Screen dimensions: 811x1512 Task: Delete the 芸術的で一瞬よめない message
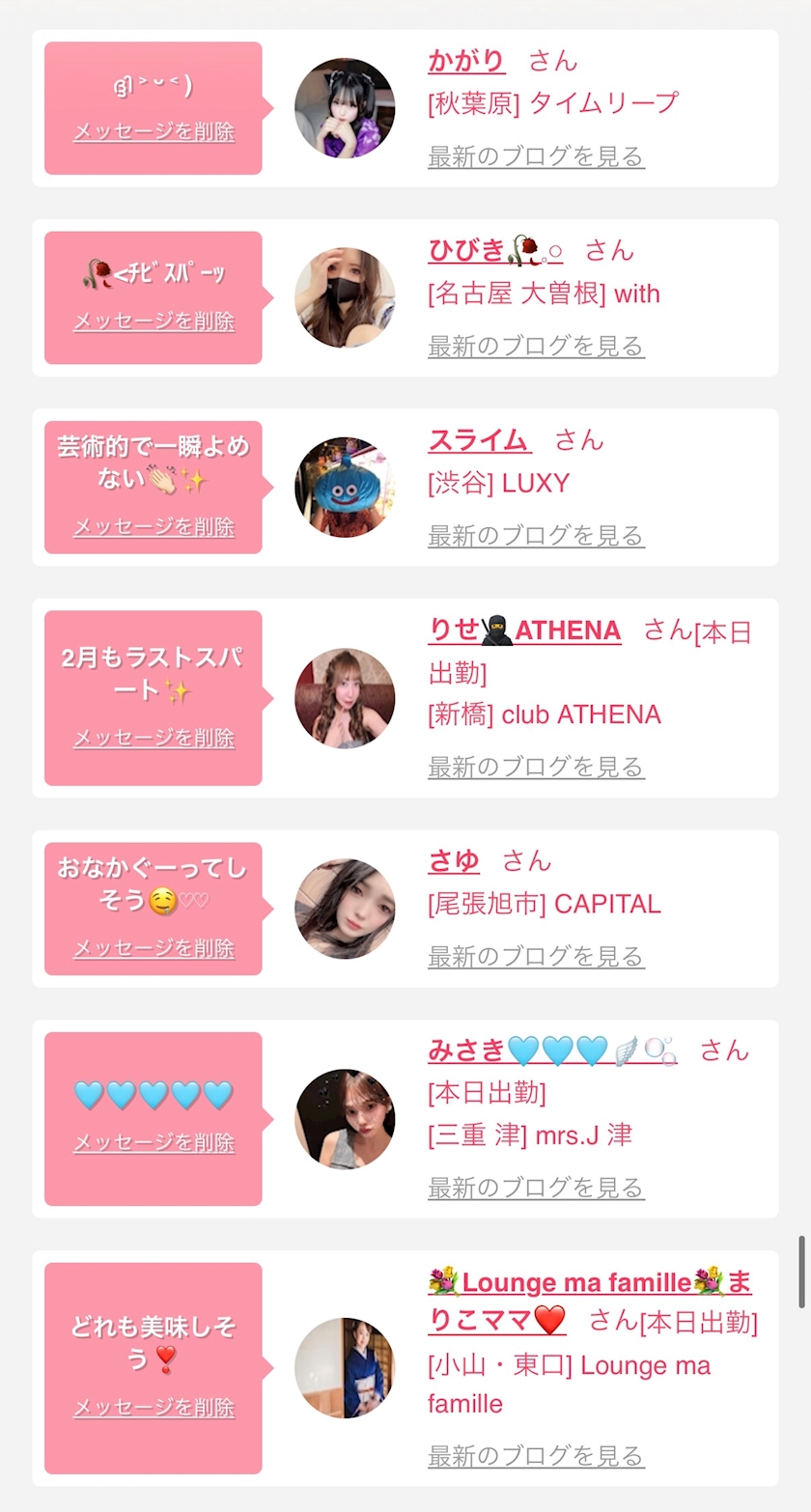tap(154, 527)
